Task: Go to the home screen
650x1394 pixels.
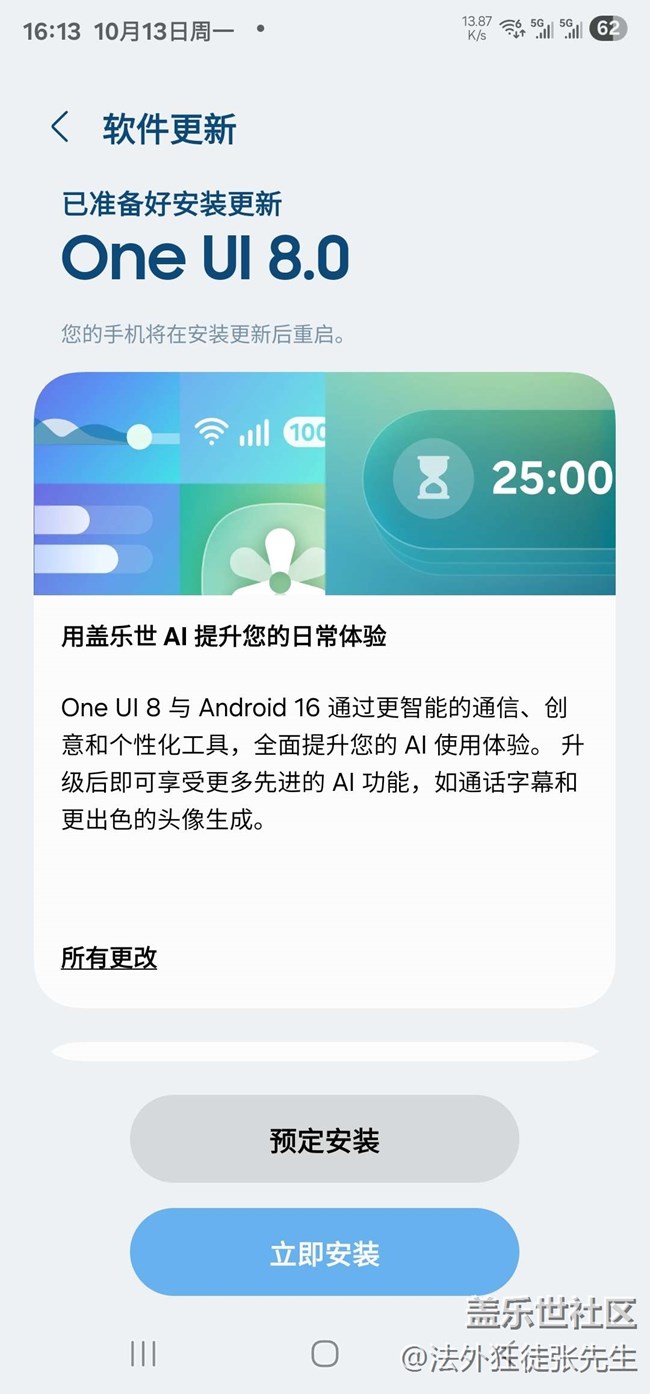Action: (x=324, y=1353)
